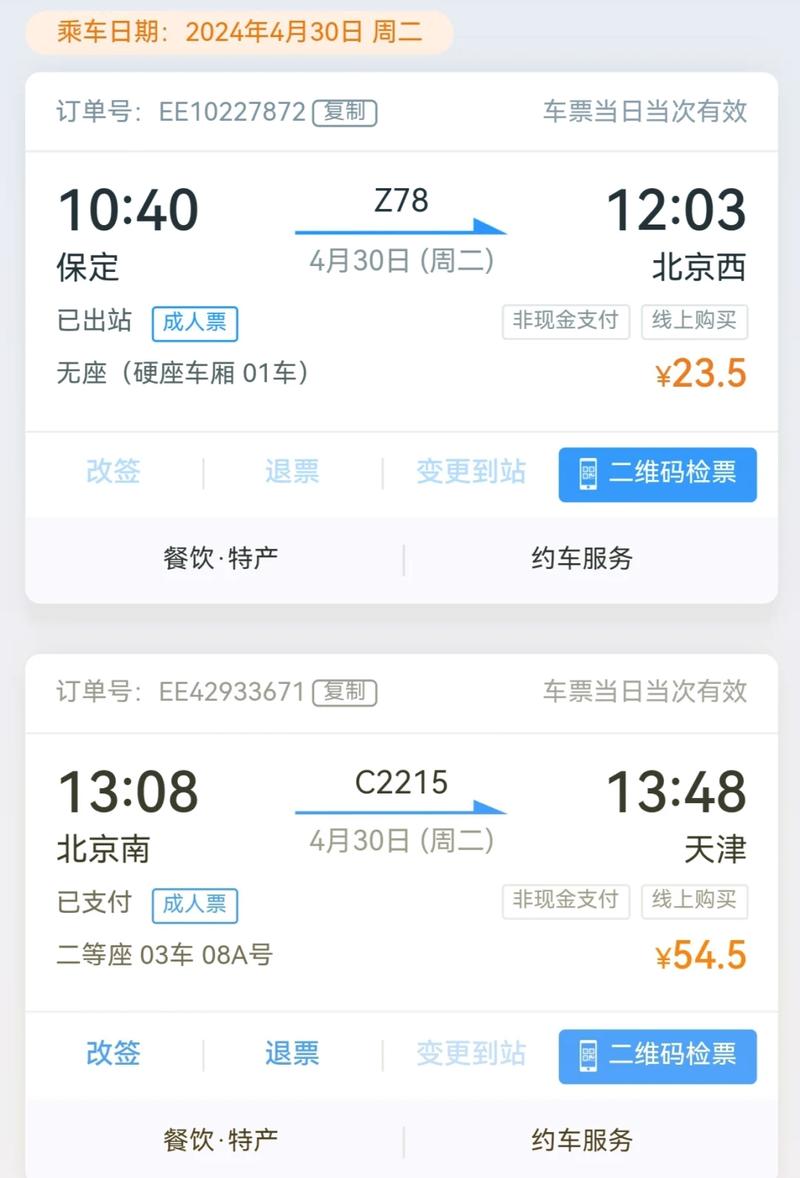Tap the 成人票 adult ticket badge on Z78
Viewport: 800px width, 1178px height.
click(194, 323)
